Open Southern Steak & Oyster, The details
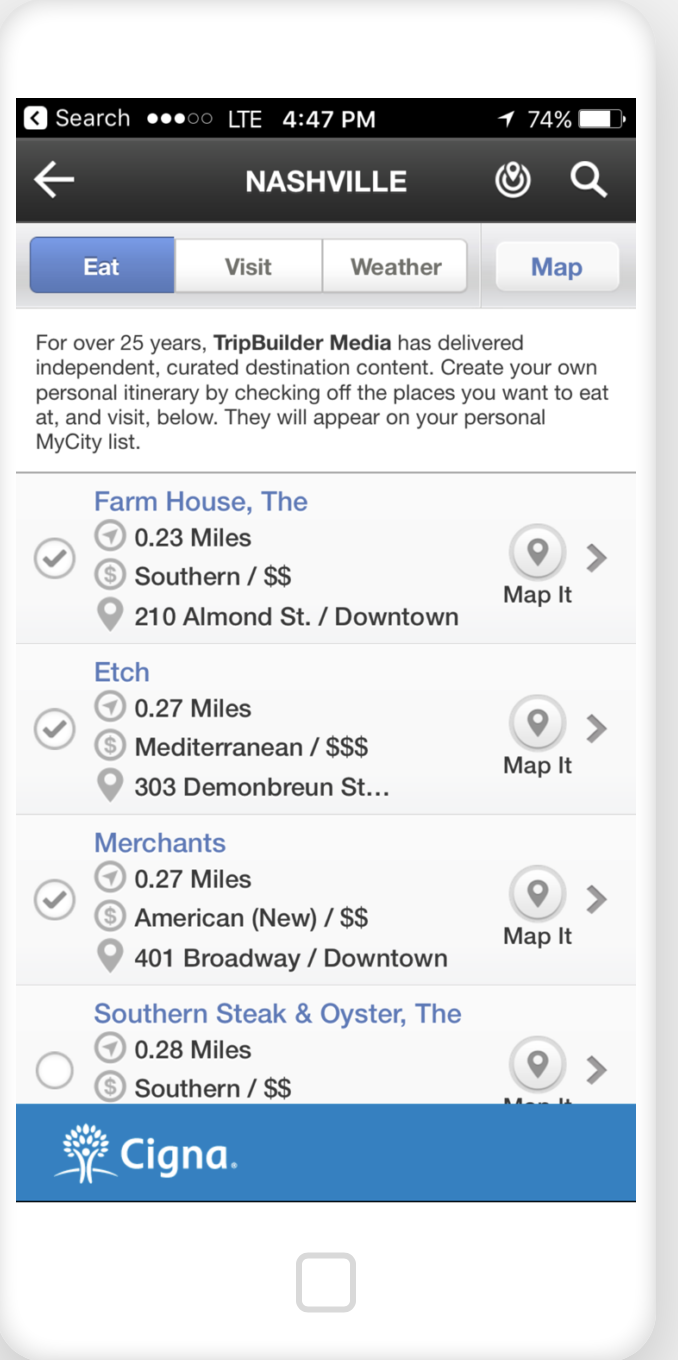Viewport: 678px width, 1360px height. 277,1014
